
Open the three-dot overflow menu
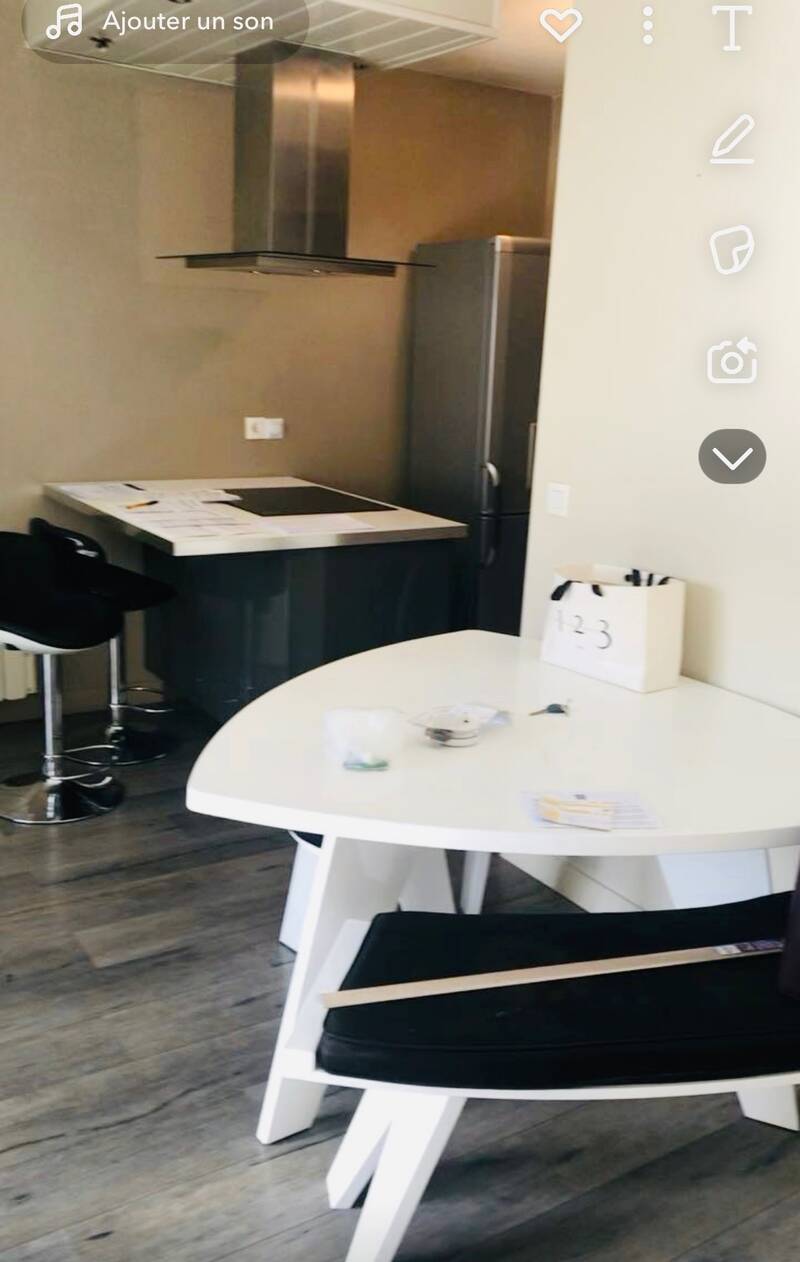pyautogui.click(x=647, y=26)
